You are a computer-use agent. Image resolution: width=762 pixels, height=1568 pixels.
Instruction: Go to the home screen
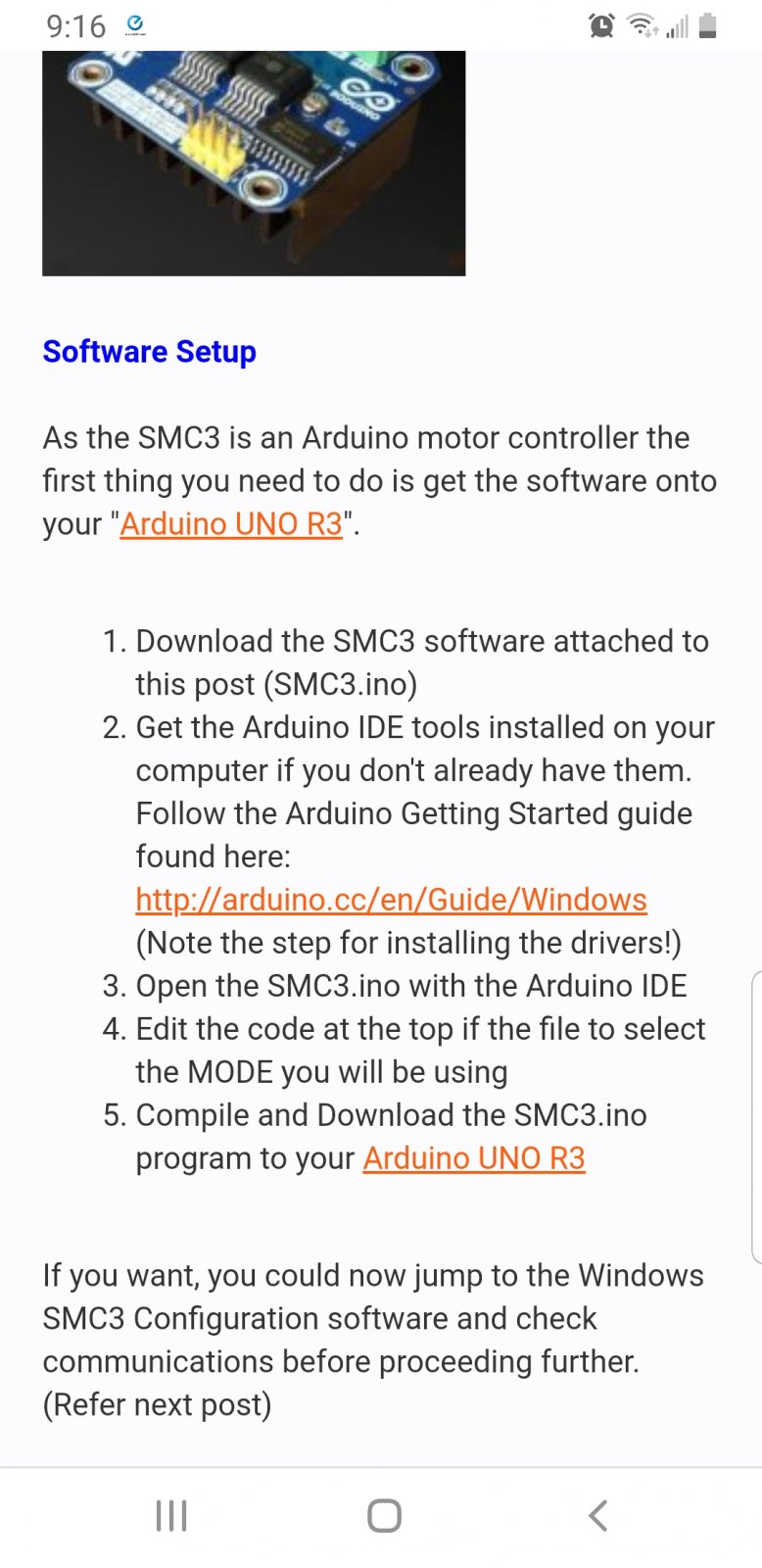[384, 1516]
